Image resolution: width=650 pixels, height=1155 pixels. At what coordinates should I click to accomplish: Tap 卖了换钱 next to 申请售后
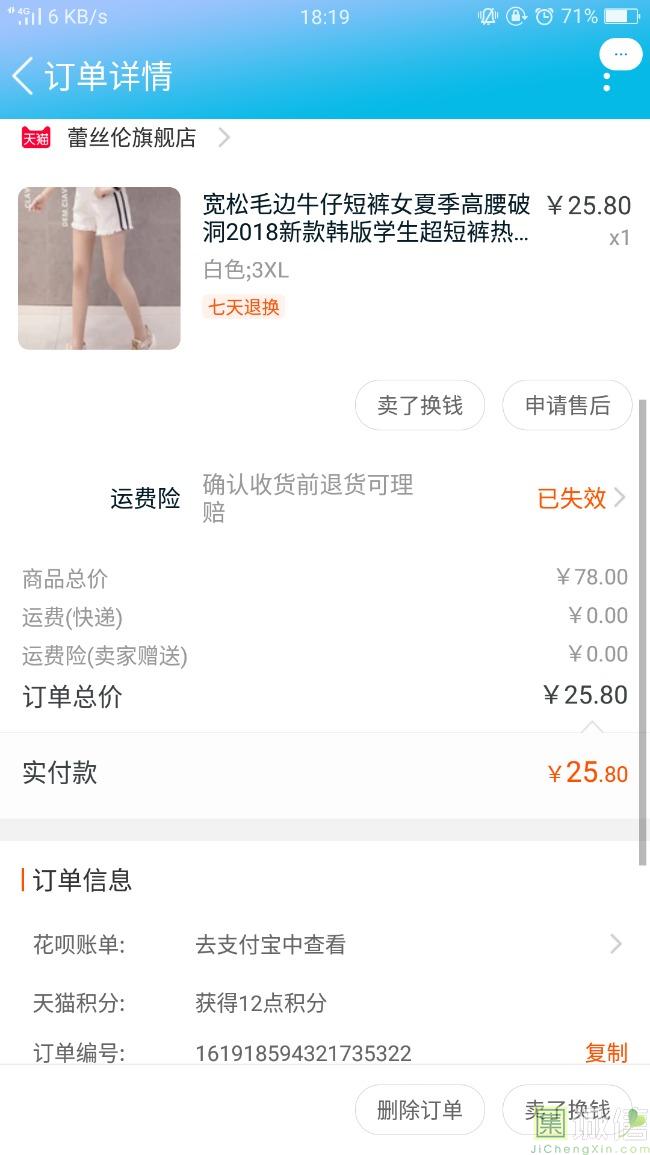pos(420,405)
